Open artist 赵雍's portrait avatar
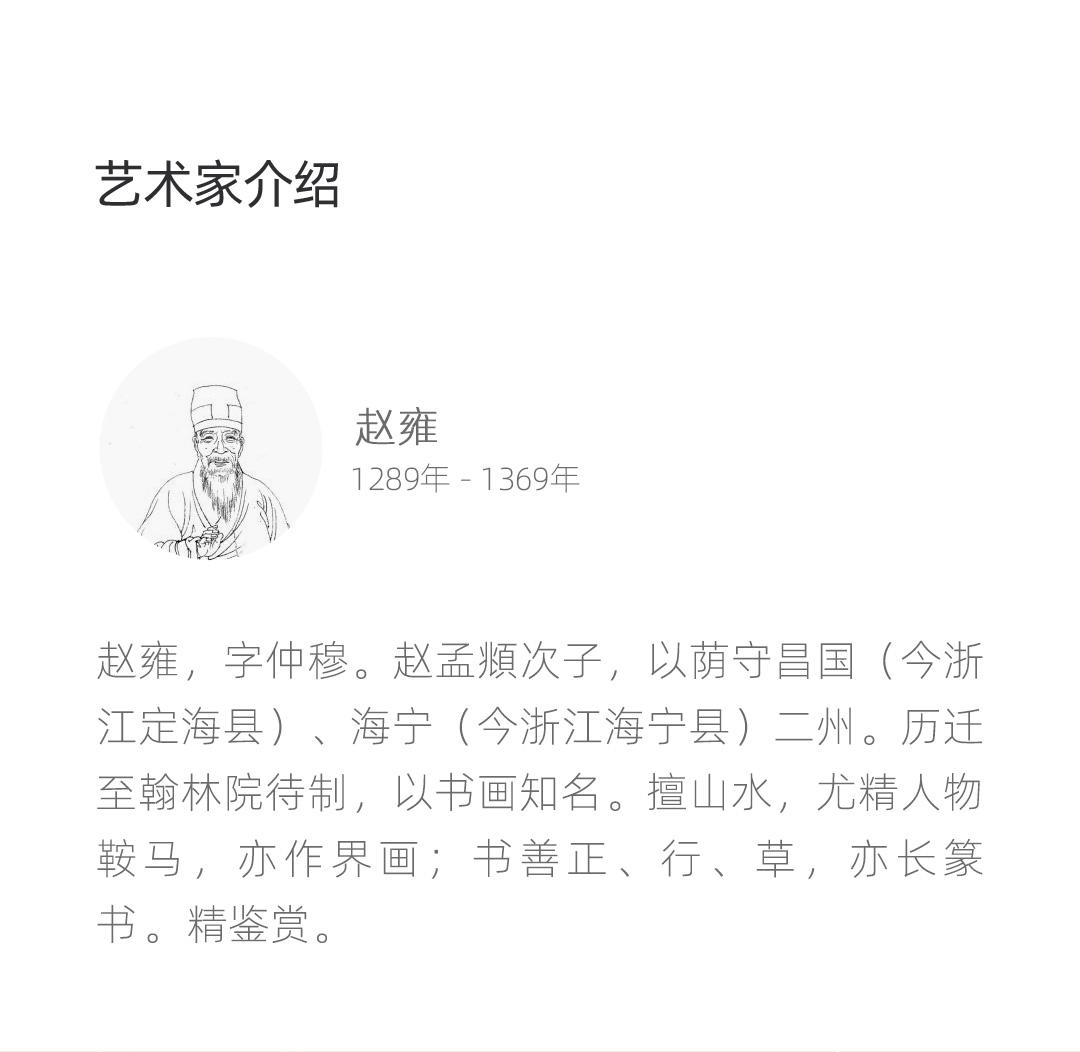 point(211,448)
